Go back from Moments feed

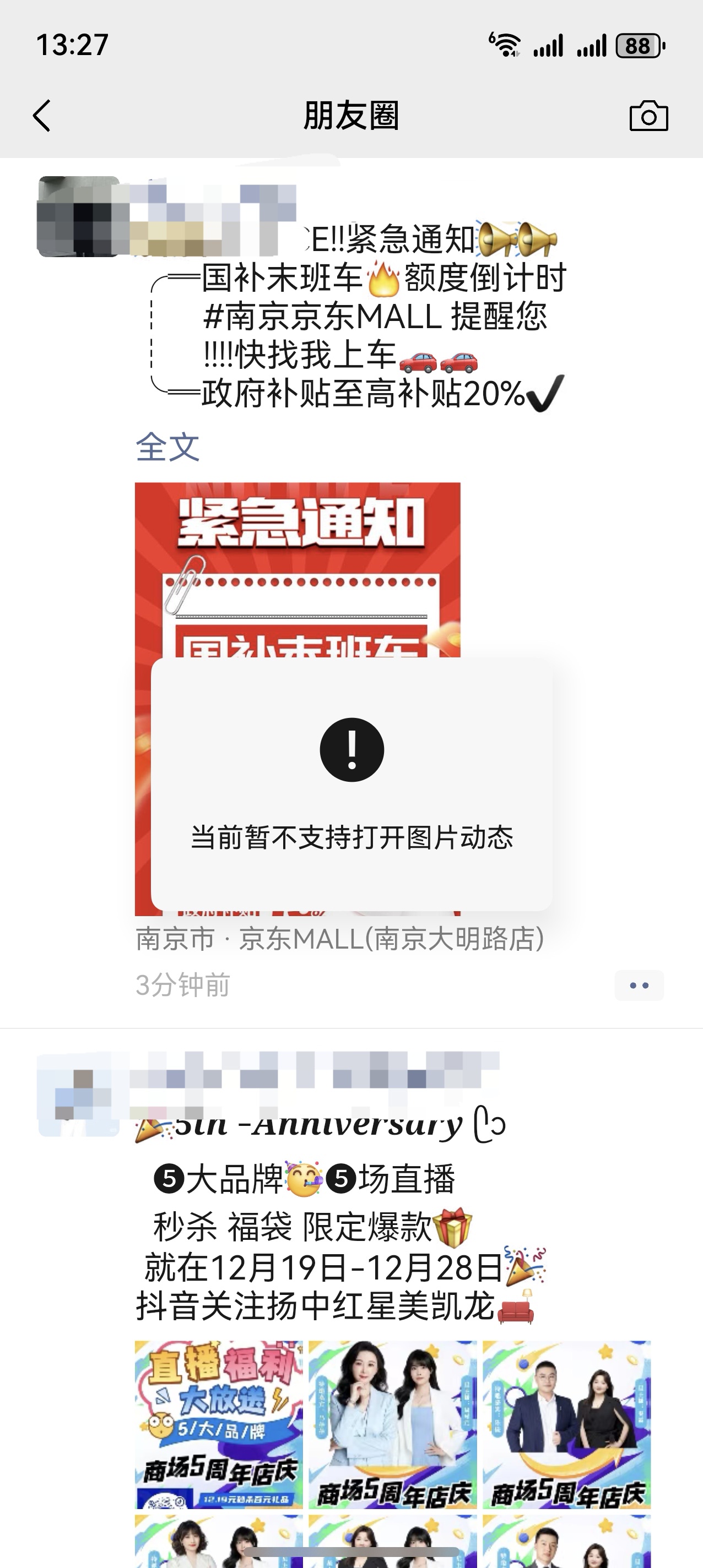(41, 116)
